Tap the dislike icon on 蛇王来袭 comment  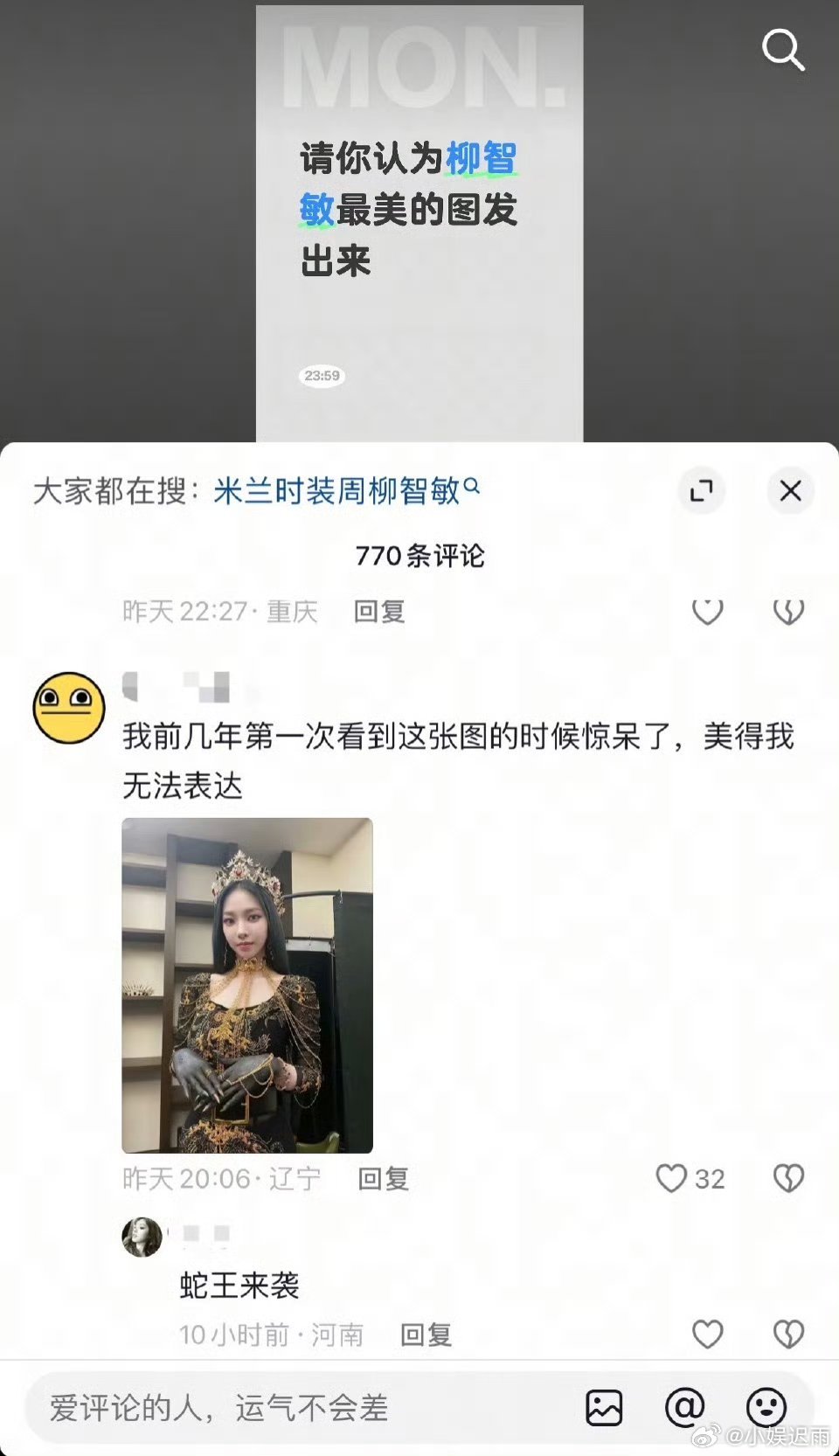coord(789,1335)
